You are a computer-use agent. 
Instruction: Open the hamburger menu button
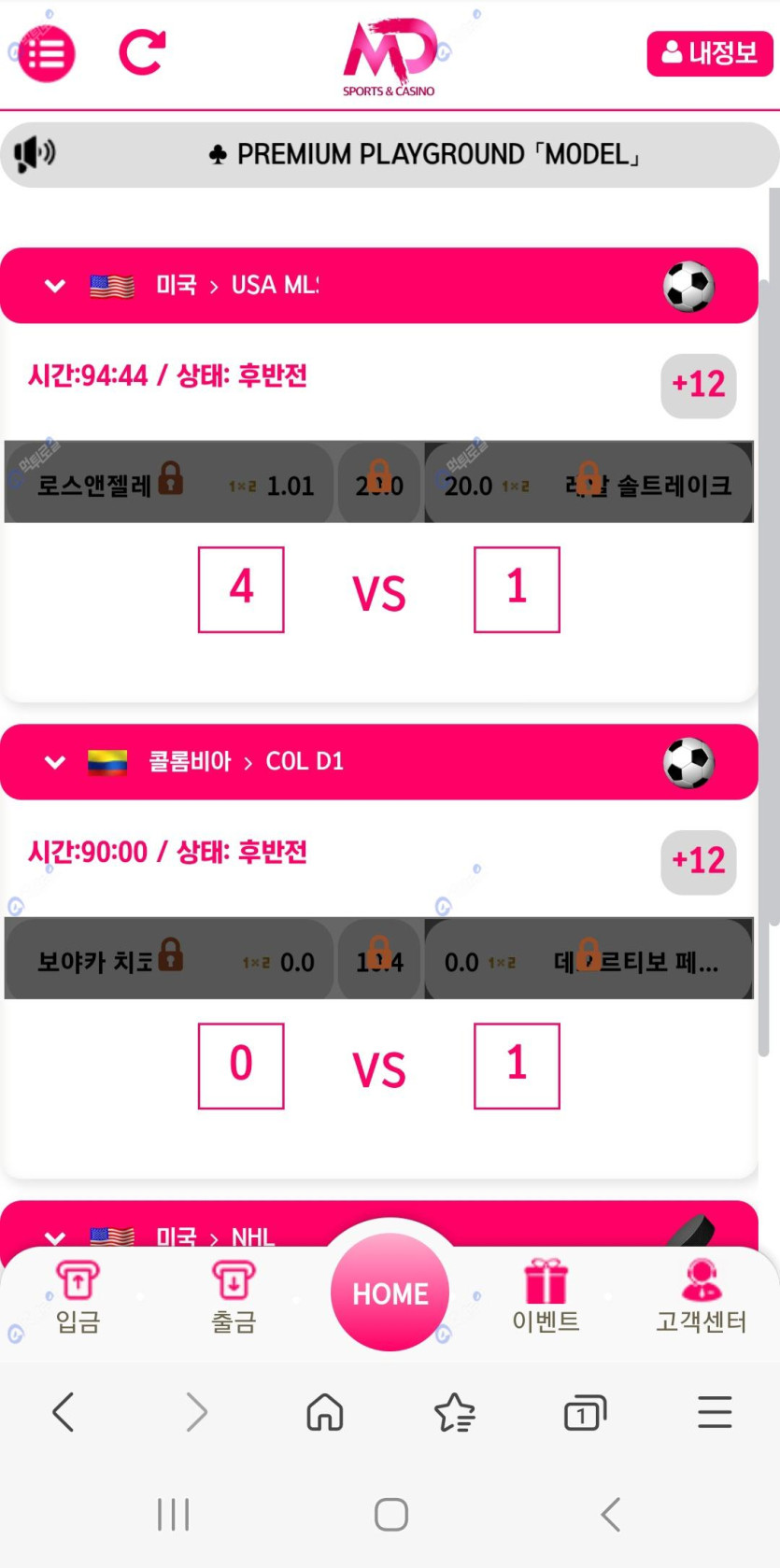coord(46,54)
